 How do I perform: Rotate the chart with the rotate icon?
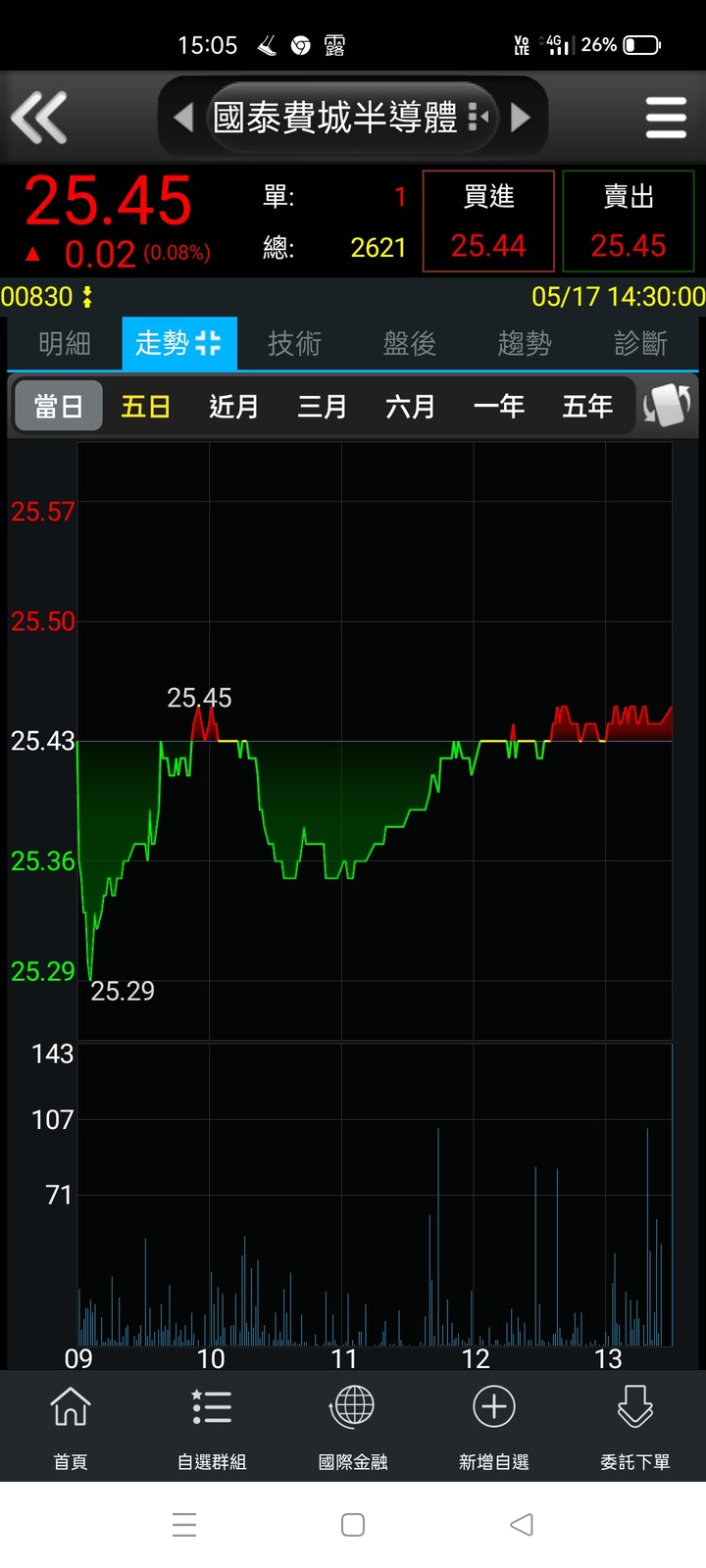[667, 406]
